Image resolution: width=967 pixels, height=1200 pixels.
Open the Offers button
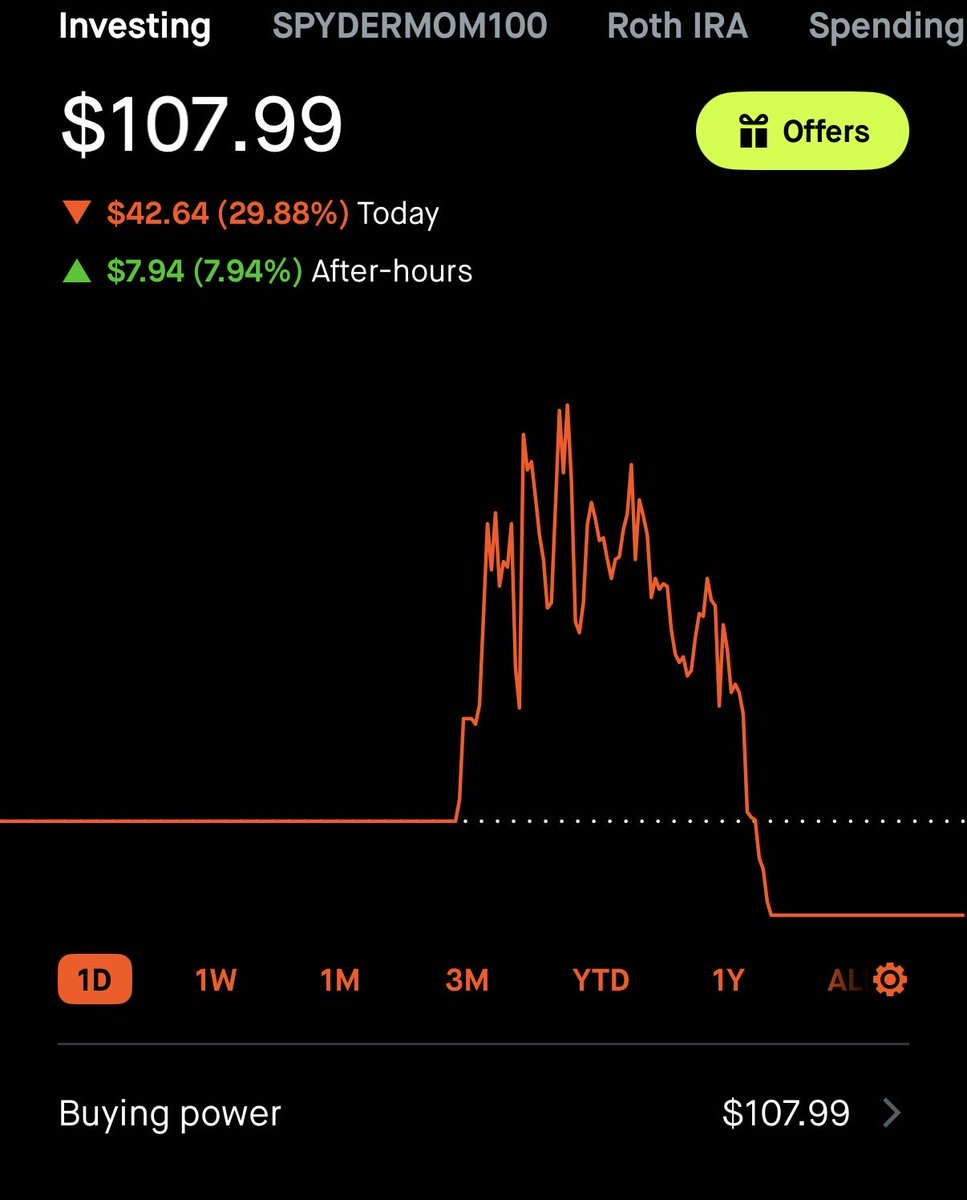[x=802, y=131]
